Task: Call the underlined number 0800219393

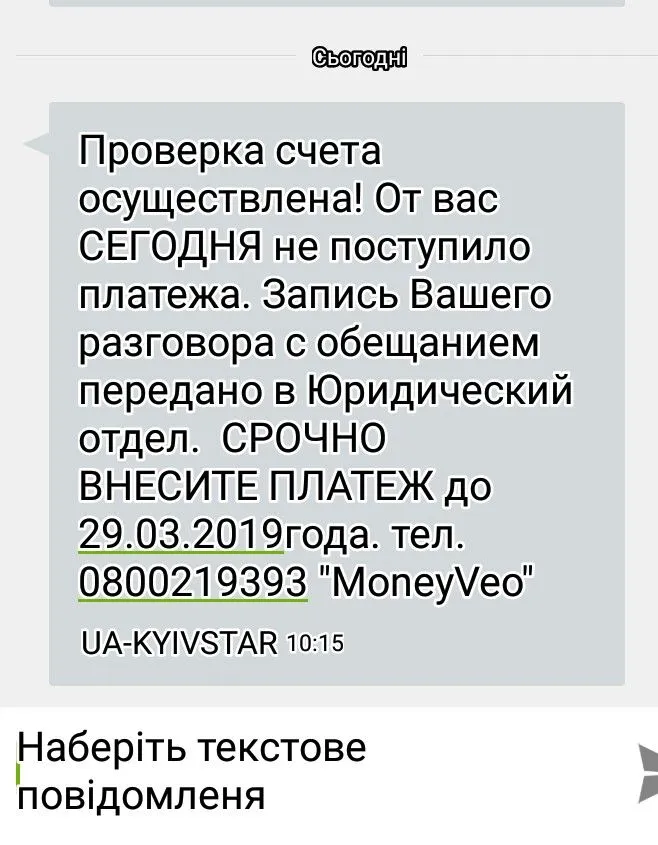Action: [x=192, y=580]
